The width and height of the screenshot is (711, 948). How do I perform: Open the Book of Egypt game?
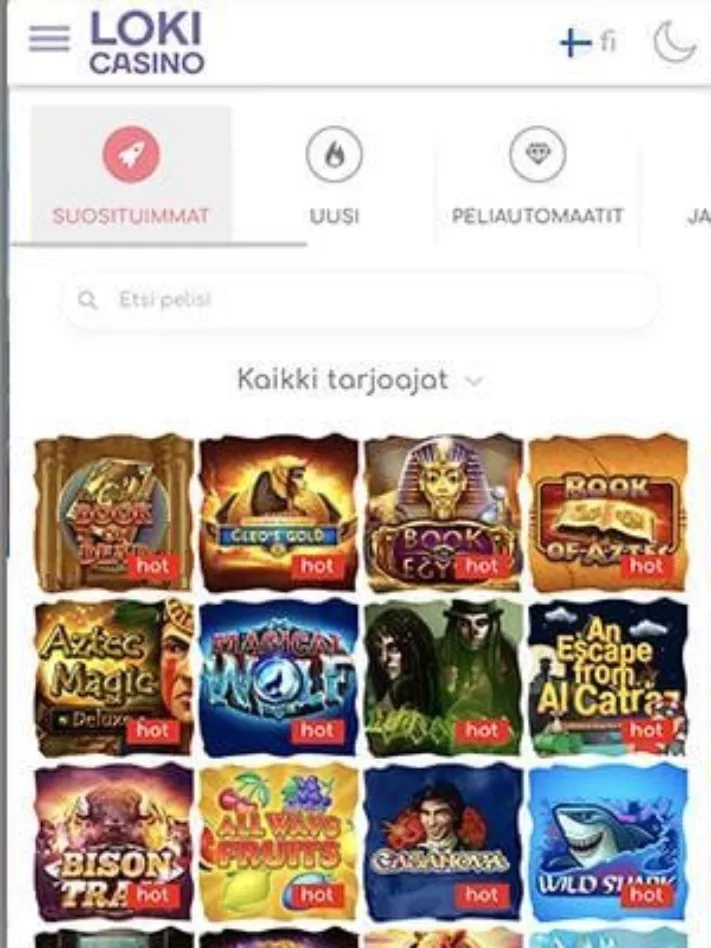pos(443,512)
